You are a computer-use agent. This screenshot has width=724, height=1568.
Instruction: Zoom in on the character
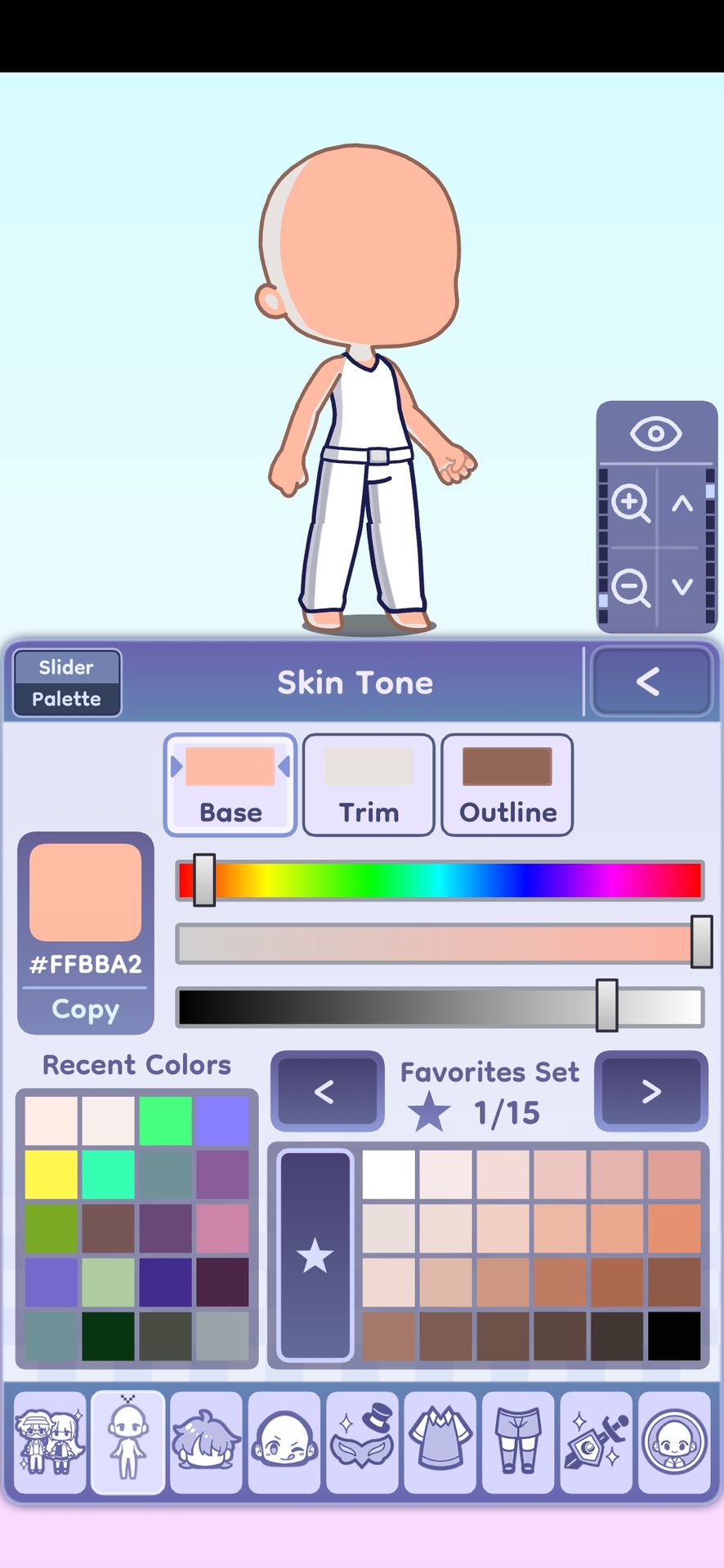click(630, 504)
